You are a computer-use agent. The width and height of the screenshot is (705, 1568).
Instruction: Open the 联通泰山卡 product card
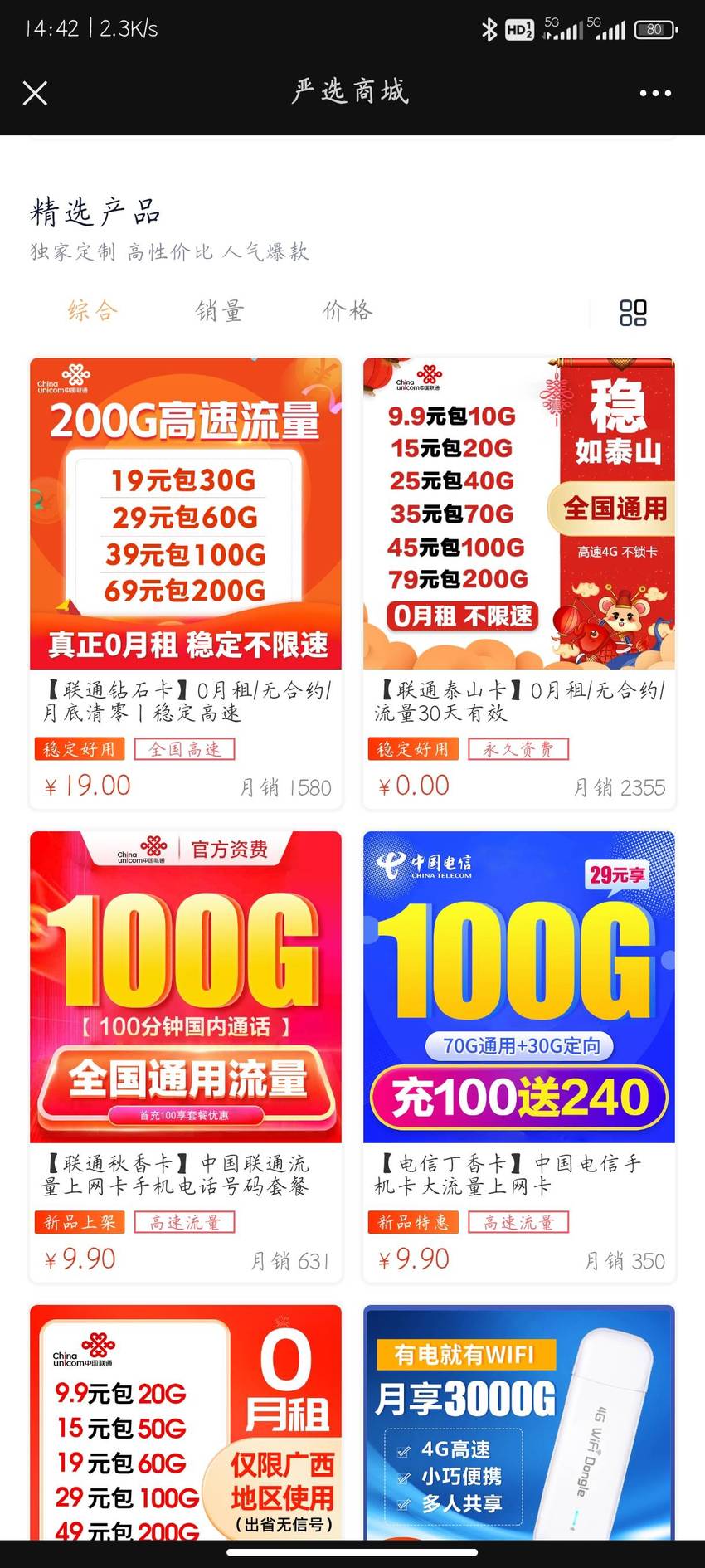click(519, 583)
